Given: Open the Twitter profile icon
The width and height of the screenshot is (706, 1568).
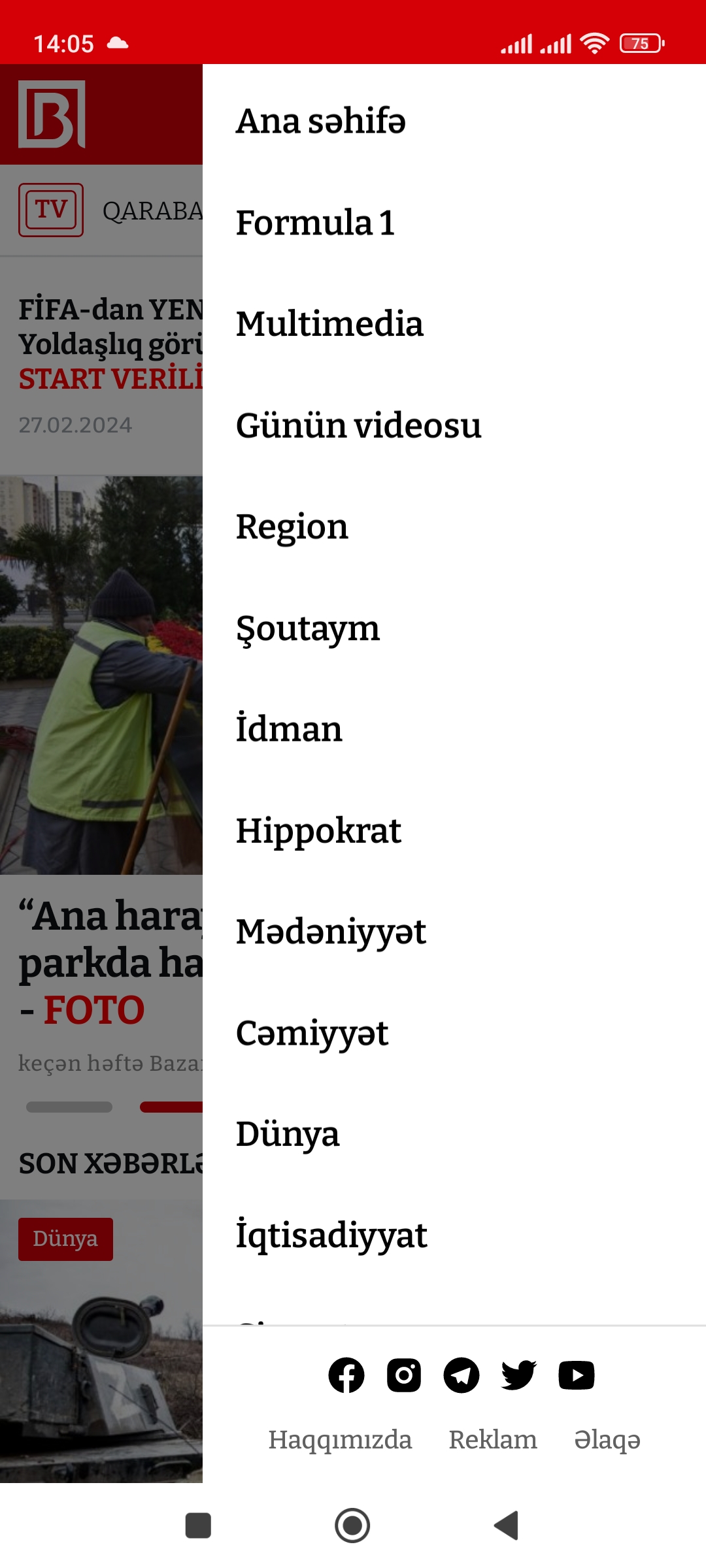Looking at the screenshot, I should point(519,1375).
